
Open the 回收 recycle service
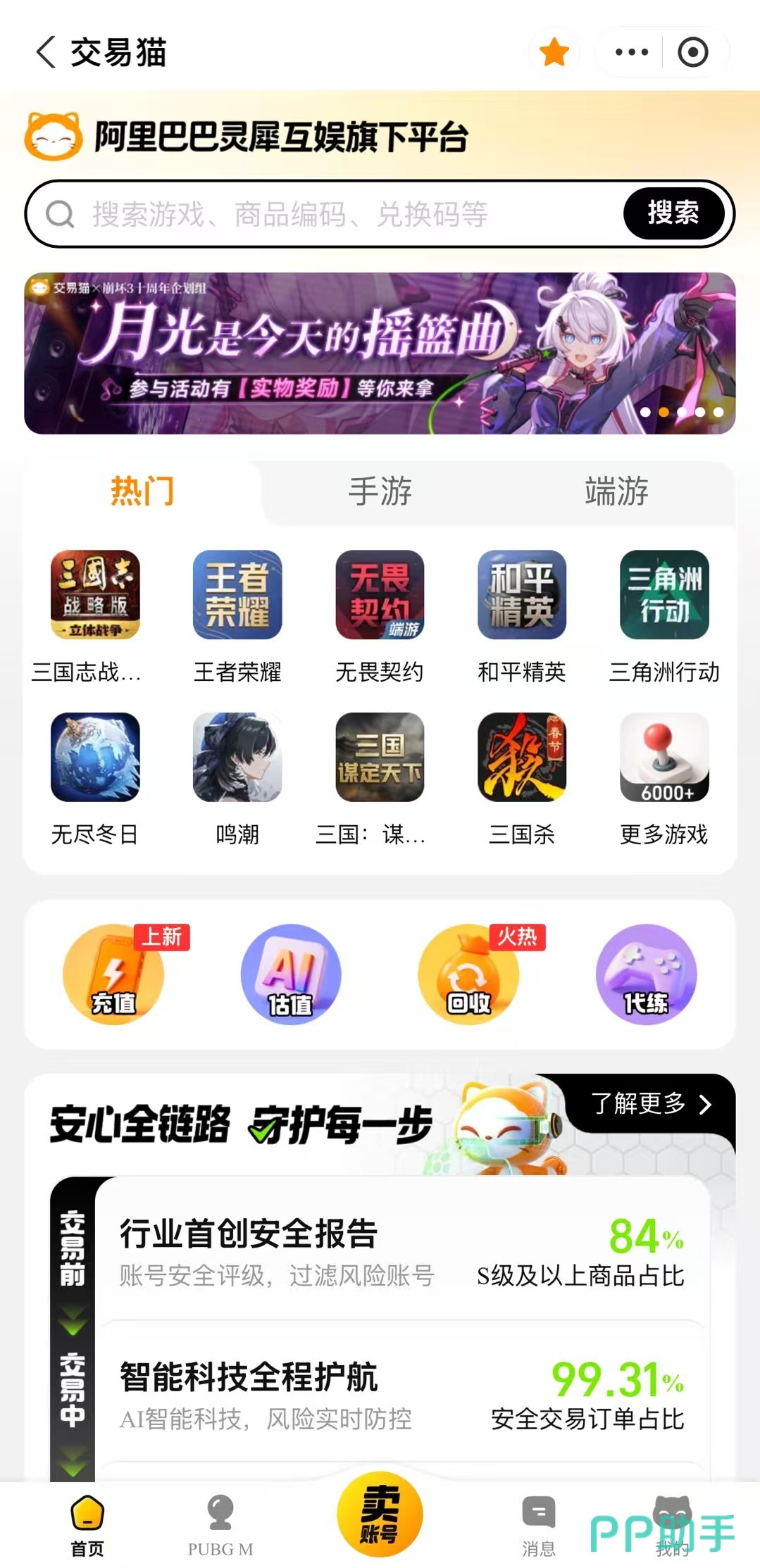(468, 974)
